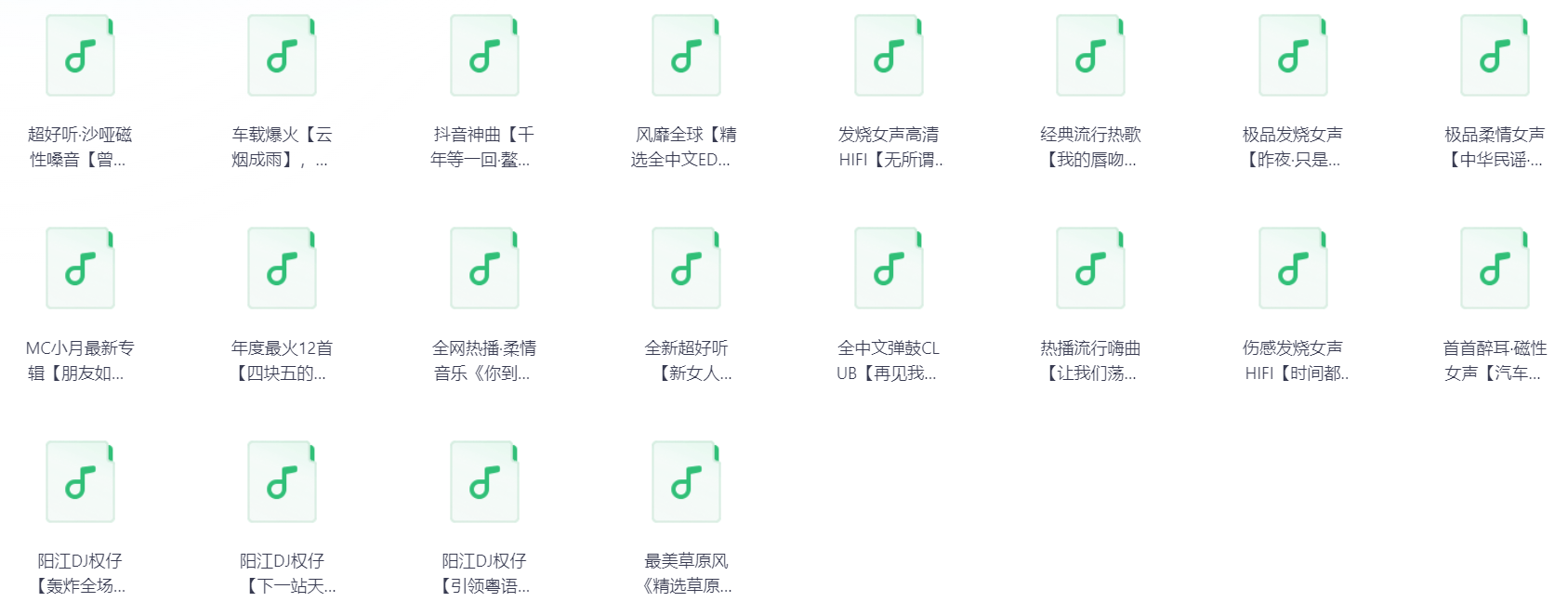Open the 抖音神曲【千年等一回 music item
The height and width of the screenshot is (602, 1568).
[484, 56]
